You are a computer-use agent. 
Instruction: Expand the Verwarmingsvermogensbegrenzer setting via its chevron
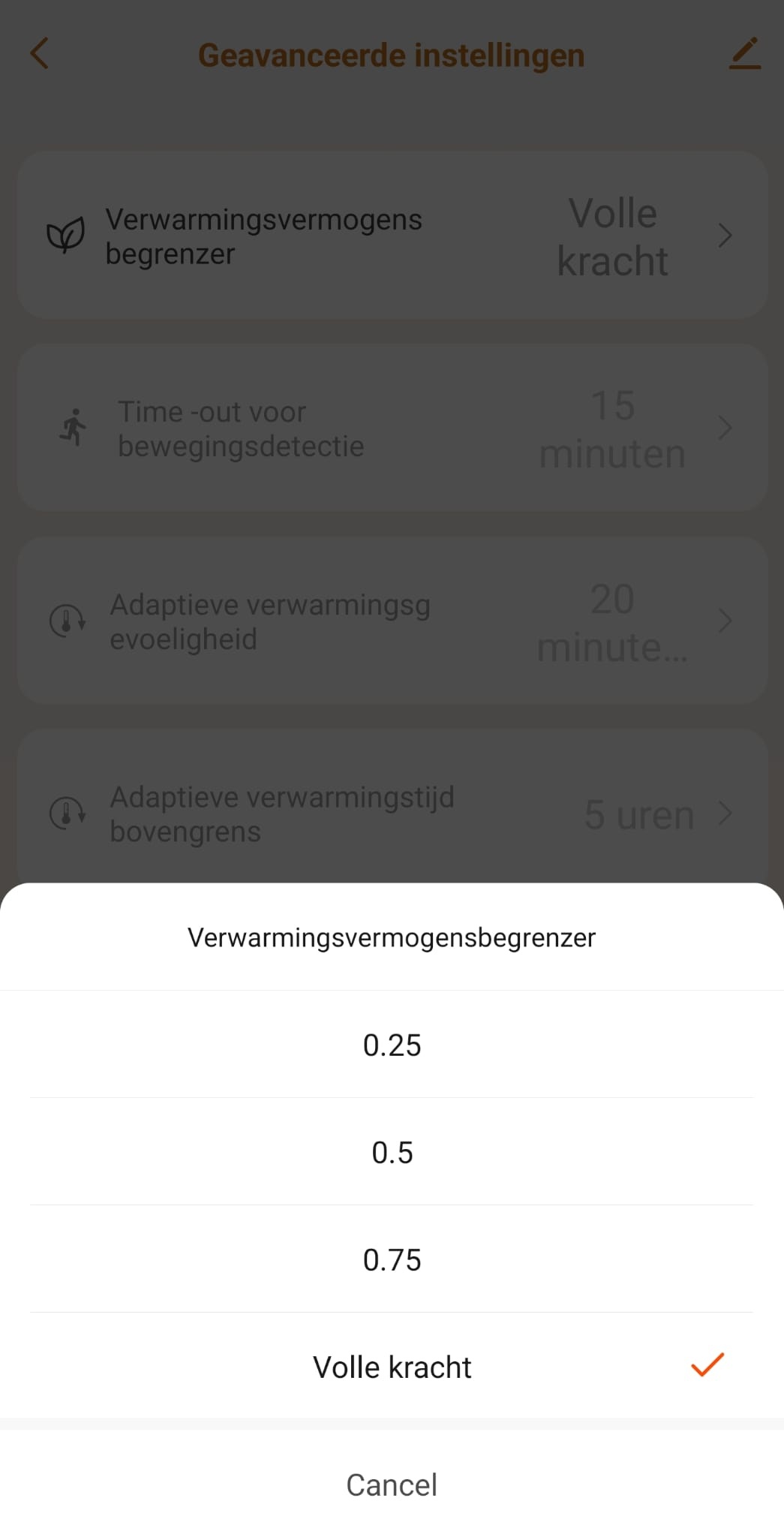pyautogui.click(x=725, y=235)
